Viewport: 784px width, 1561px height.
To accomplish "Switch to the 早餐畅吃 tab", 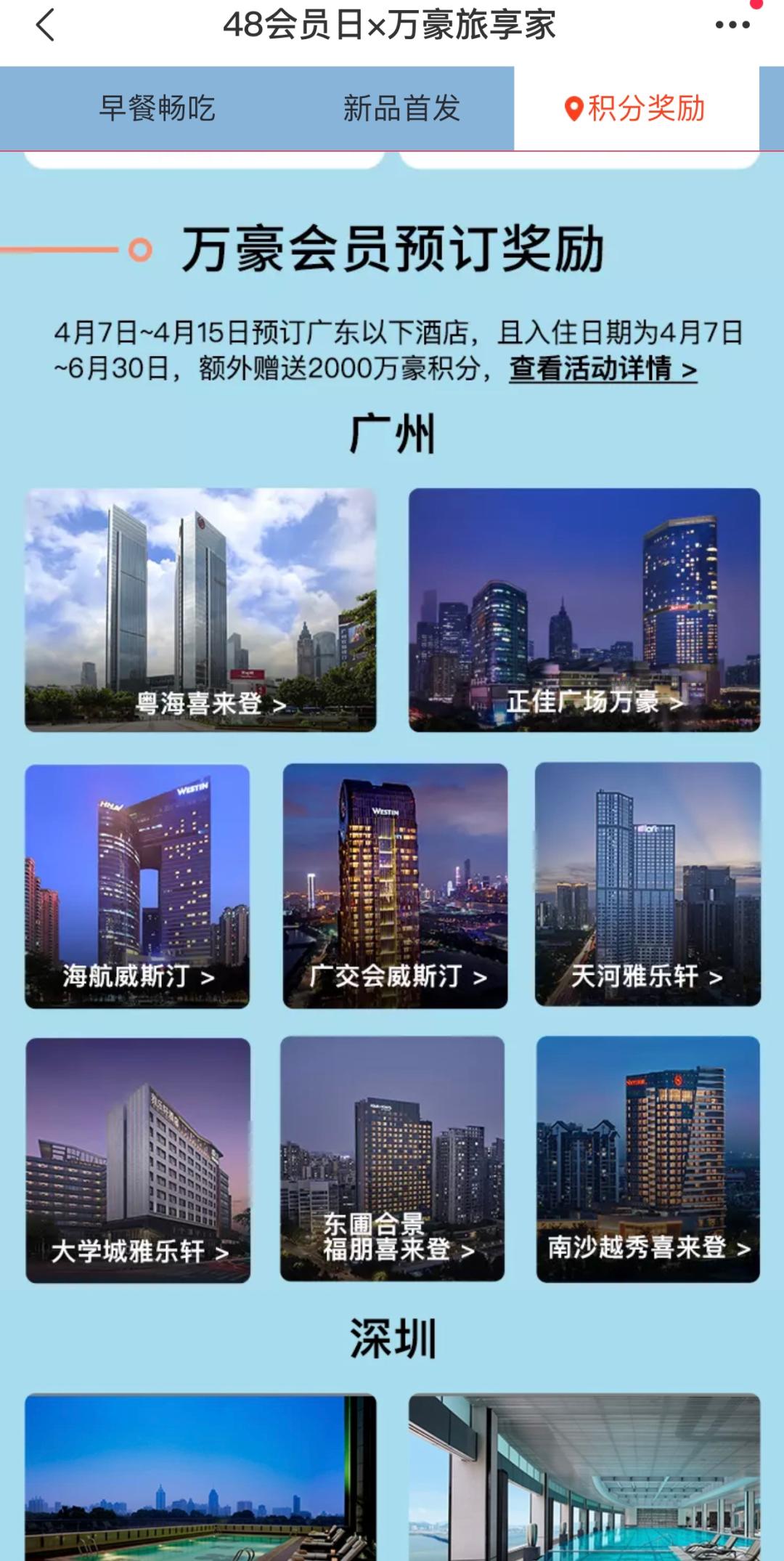I will 157,107.
